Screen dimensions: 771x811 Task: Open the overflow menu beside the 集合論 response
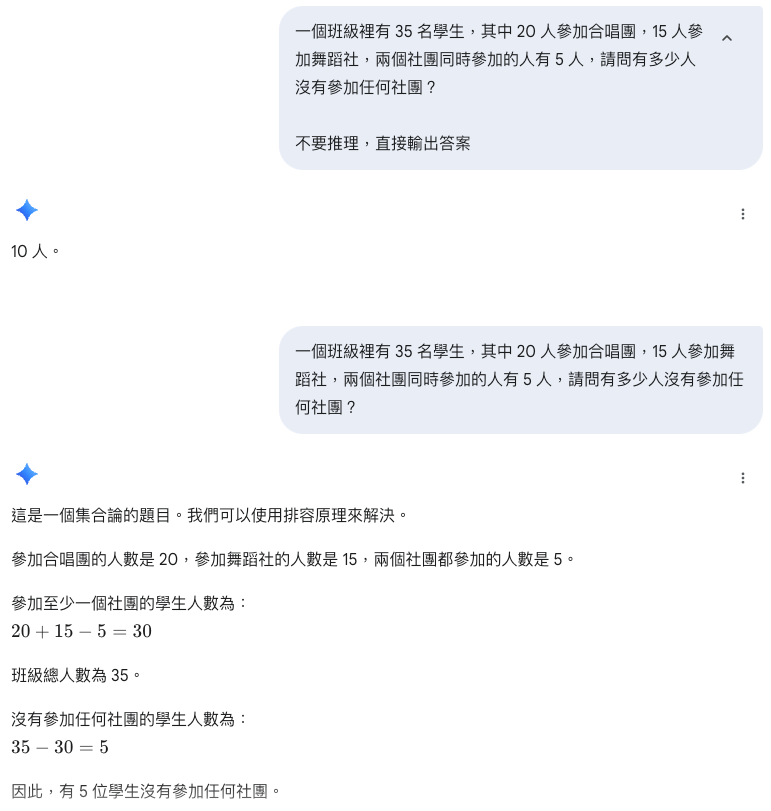[743, 478]
